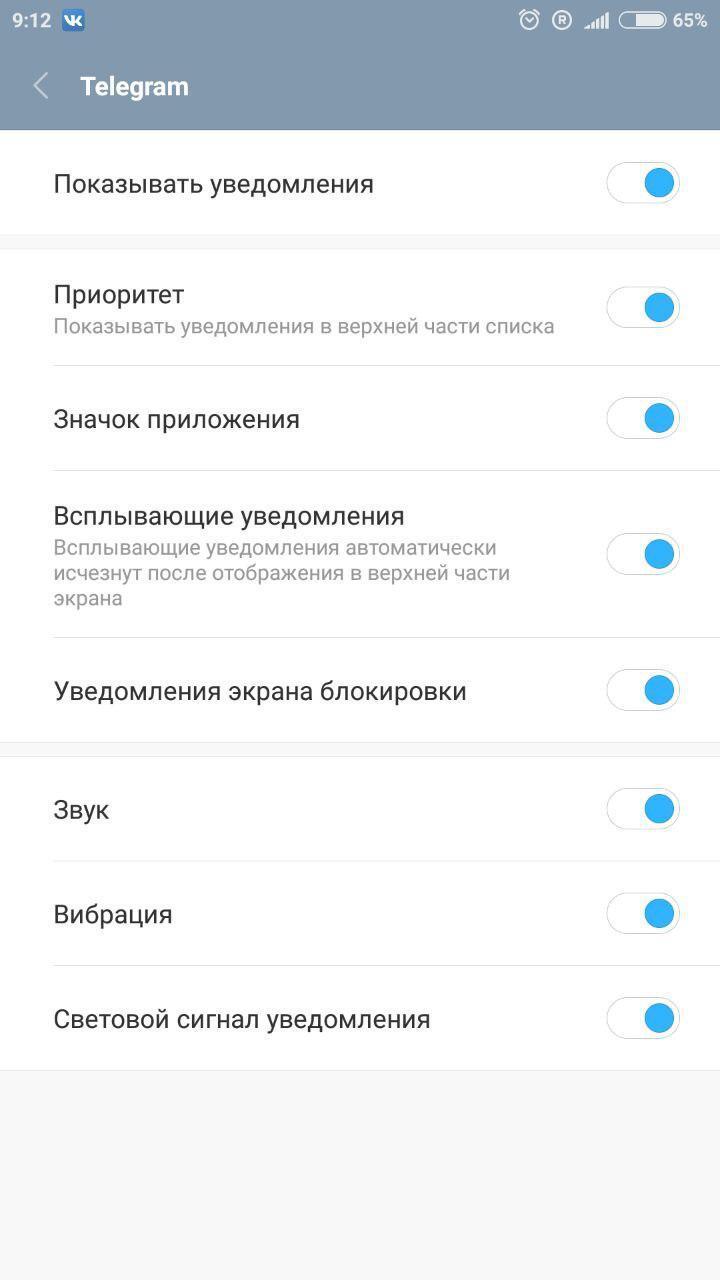
Task: Mute the Звук toggle
Action: pyautogui.click(x=643, y=809)
